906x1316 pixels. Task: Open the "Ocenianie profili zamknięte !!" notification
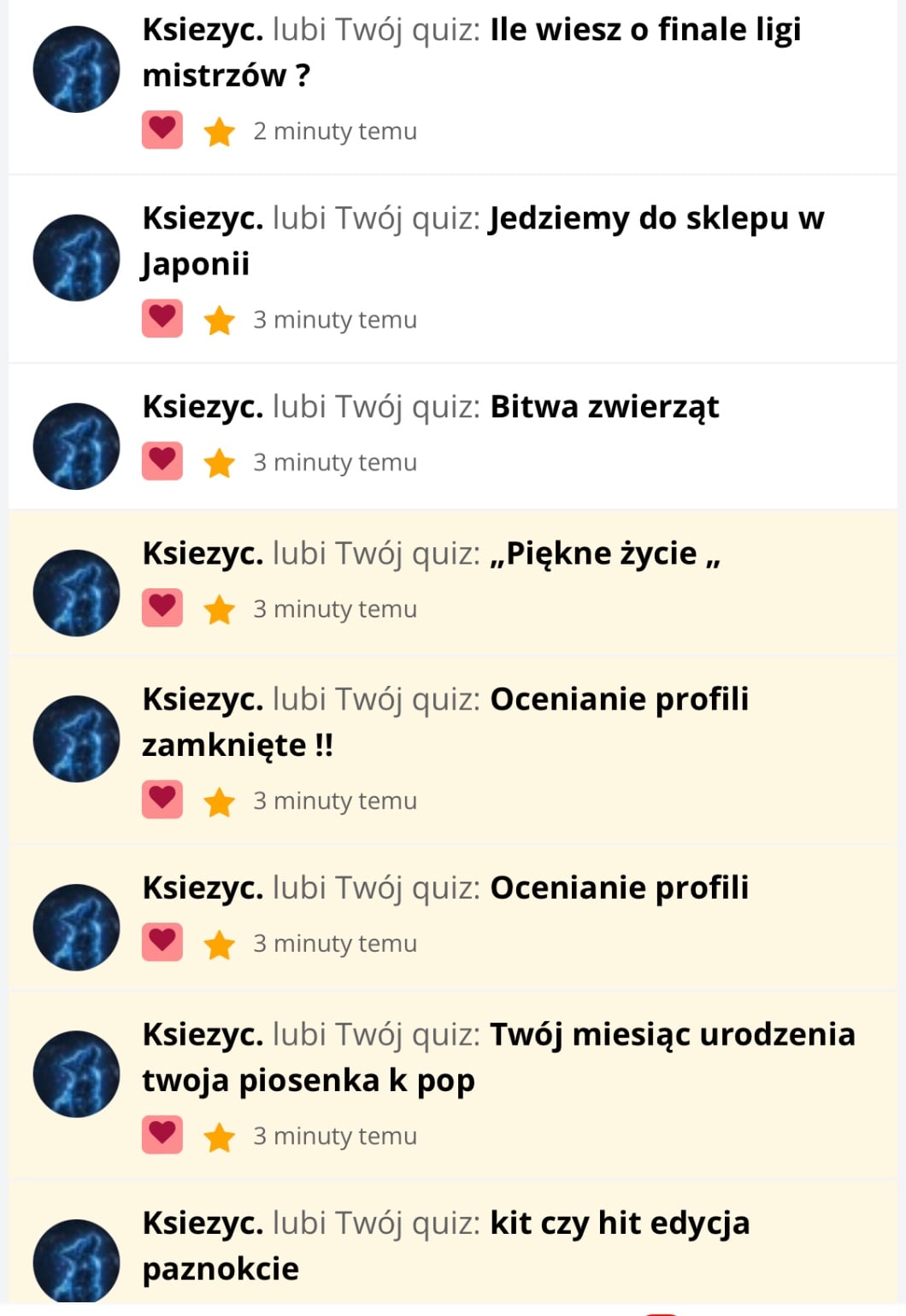click(x=619, y=700)
